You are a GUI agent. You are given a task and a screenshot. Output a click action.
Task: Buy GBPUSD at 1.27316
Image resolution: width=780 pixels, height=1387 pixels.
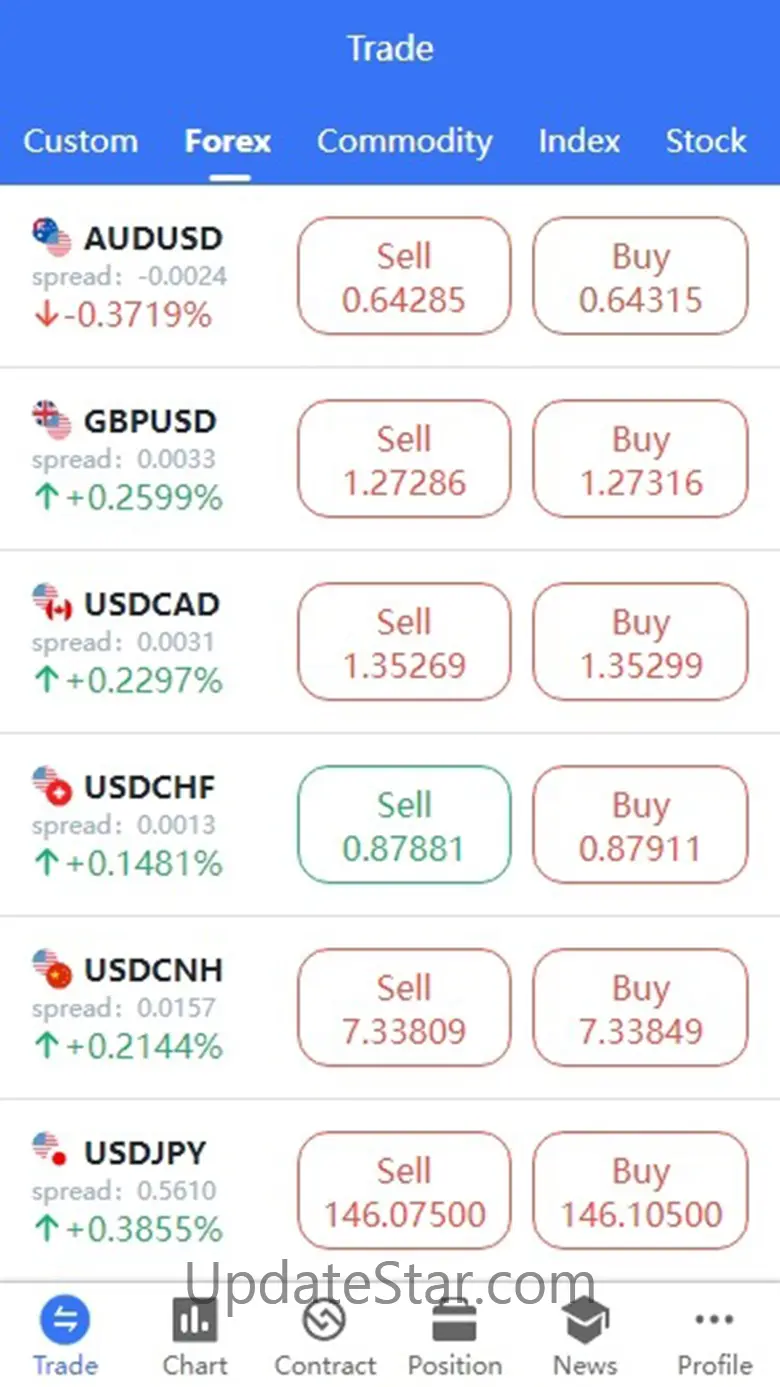coord(640,460)
